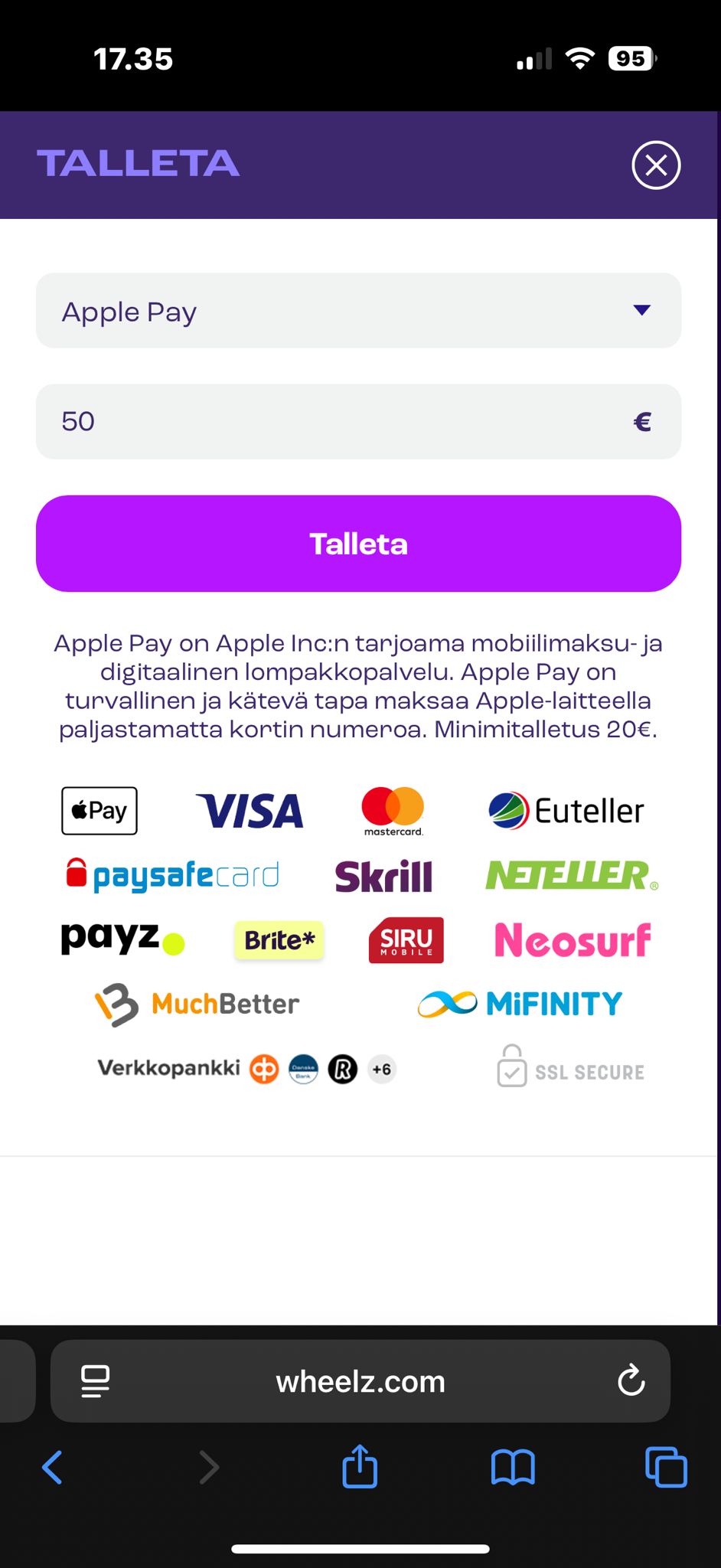Select the Apple Pay logo icon
Viewport: 721px width, 1568px height.
pos(98,810)
